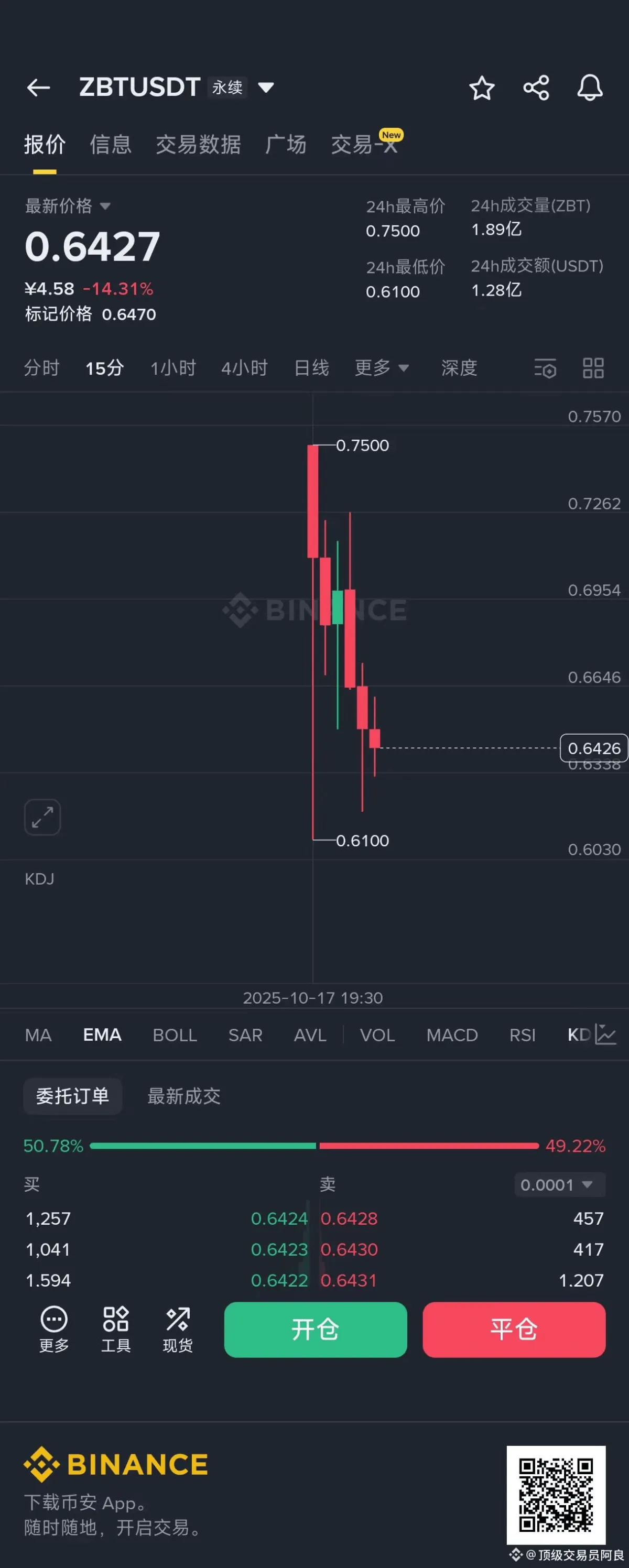This screenshot has width=629, height=1568.
Task: Open notifications via the bell icon
Action: [x=588, y=88]
